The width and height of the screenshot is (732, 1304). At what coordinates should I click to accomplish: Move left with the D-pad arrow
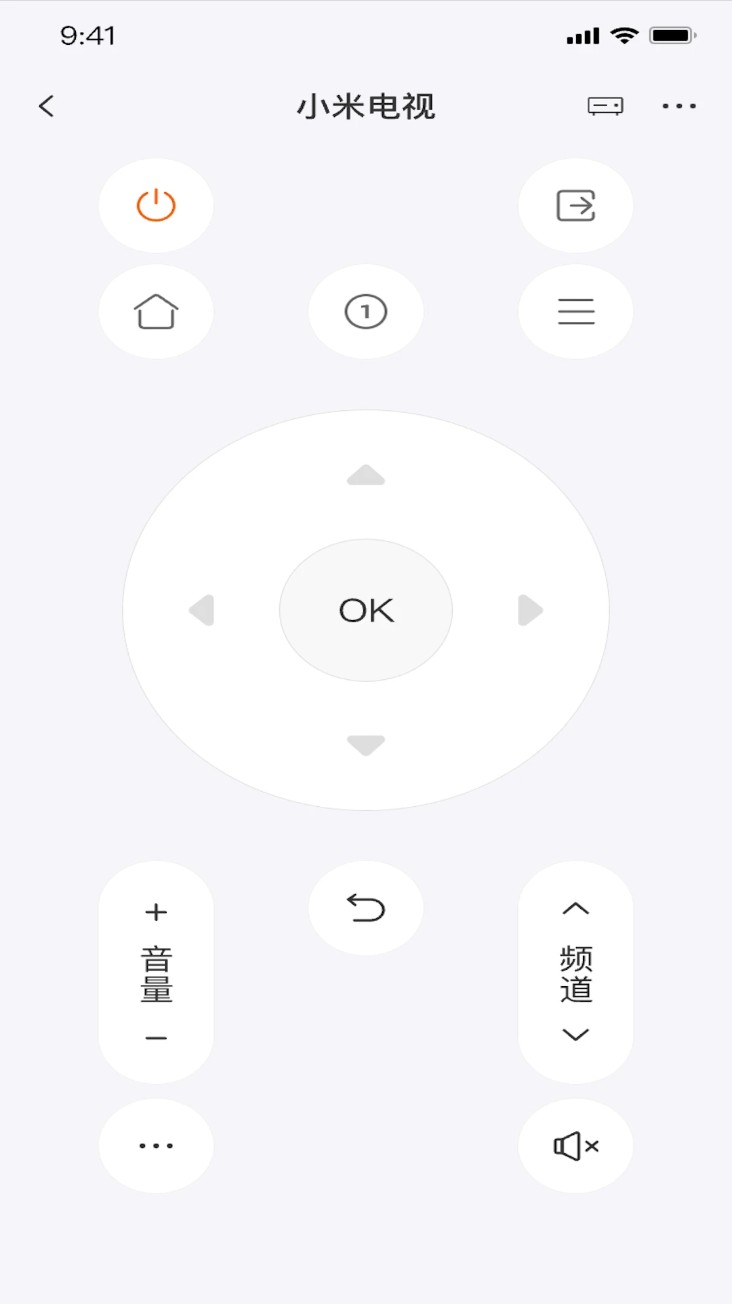pos(202,610)
